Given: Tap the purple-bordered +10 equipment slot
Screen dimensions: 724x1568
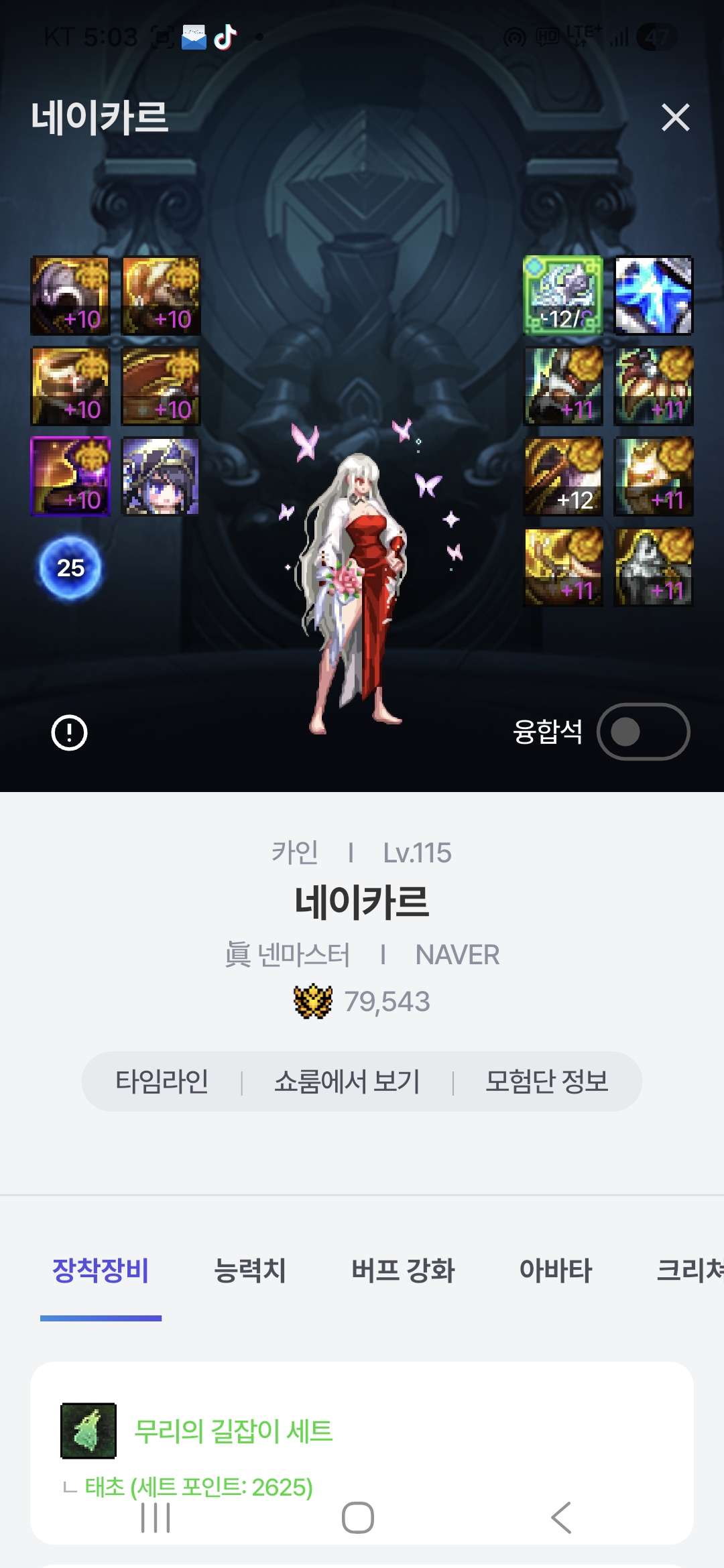Looking at the screenshot, I should point(70,476).
